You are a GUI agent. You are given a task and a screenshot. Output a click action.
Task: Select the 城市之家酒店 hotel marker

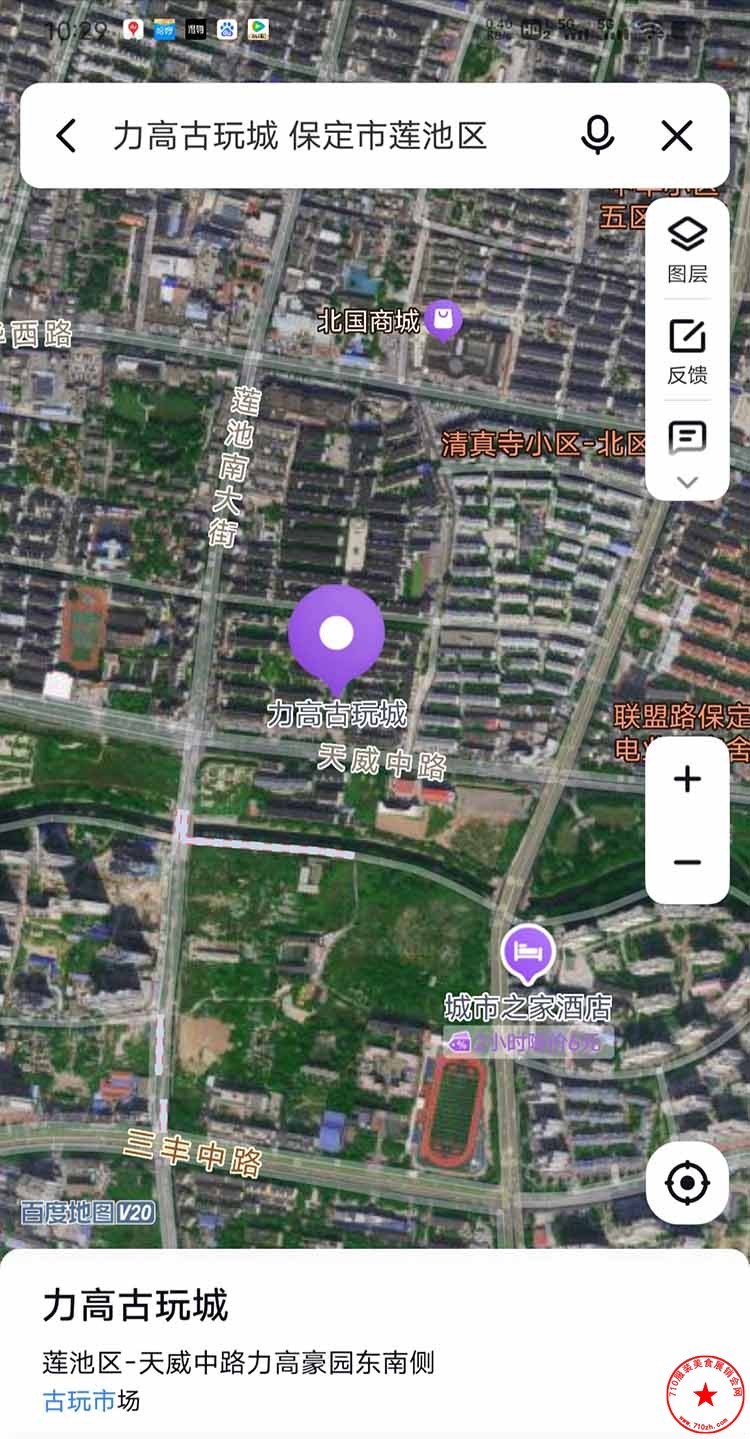point(527,953)
